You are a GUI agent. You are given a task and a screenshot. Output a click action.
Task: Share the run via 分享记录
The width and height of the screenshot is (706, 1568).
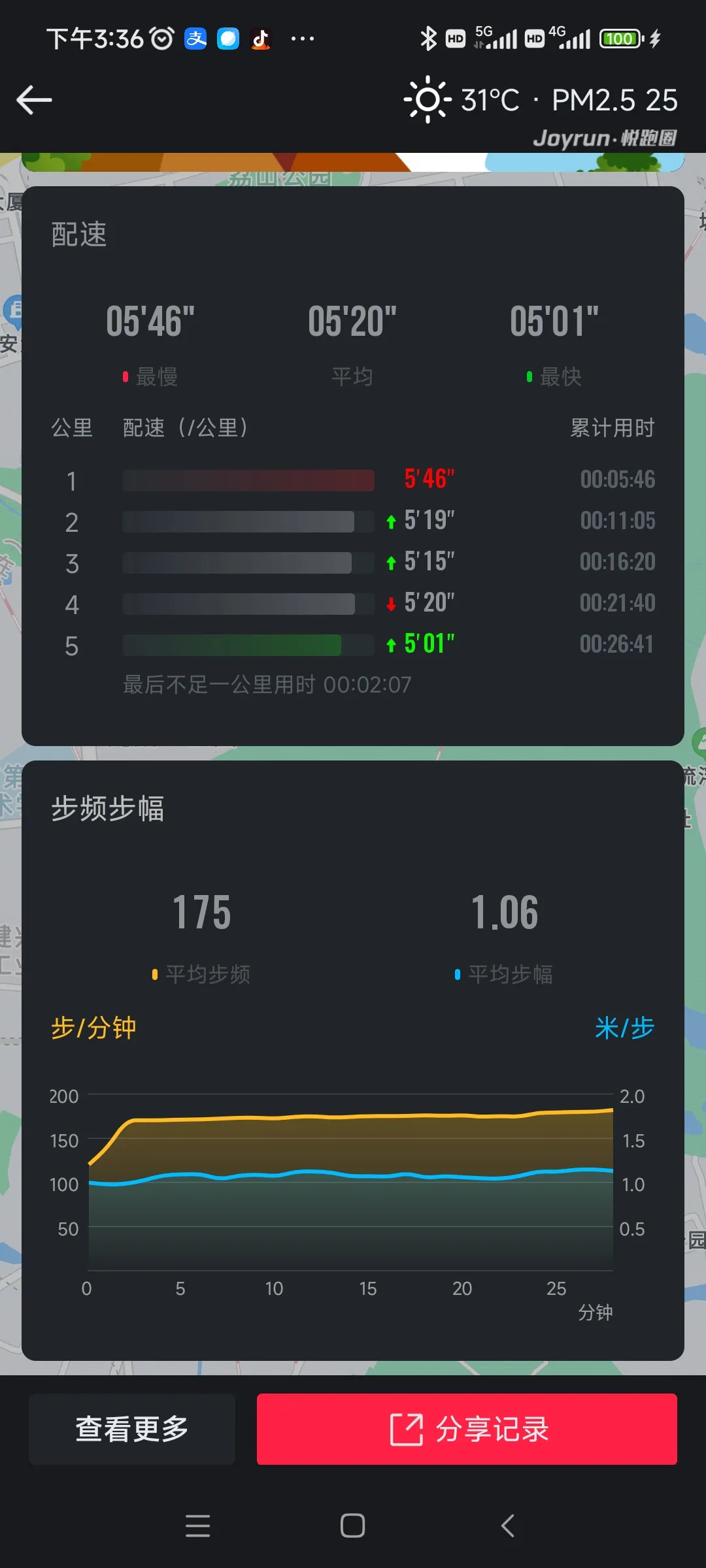click(x=467, y=1428)
